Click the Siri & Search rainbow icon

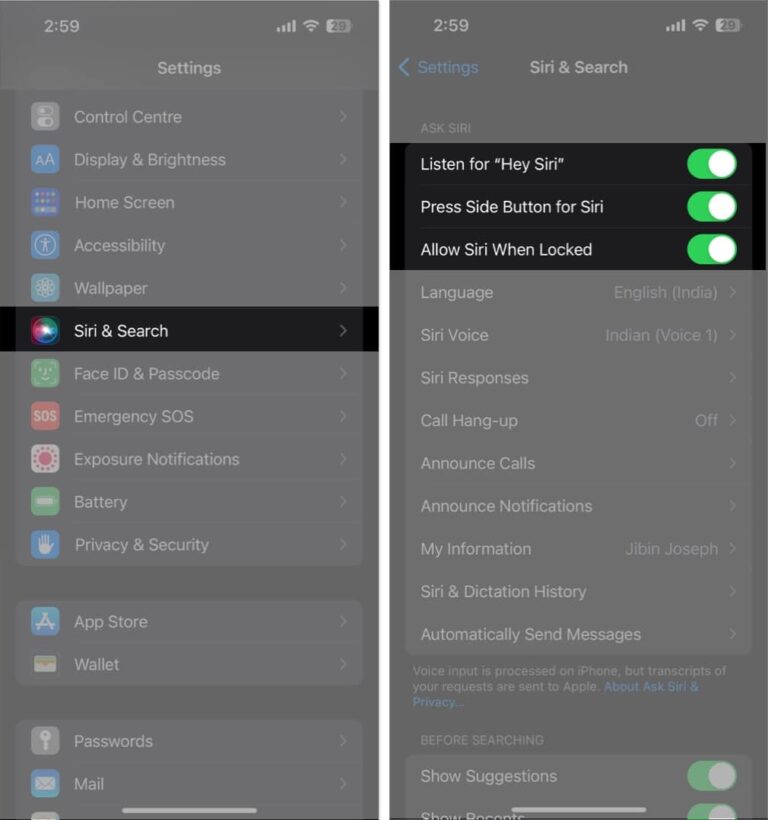[x=45, y=330]
